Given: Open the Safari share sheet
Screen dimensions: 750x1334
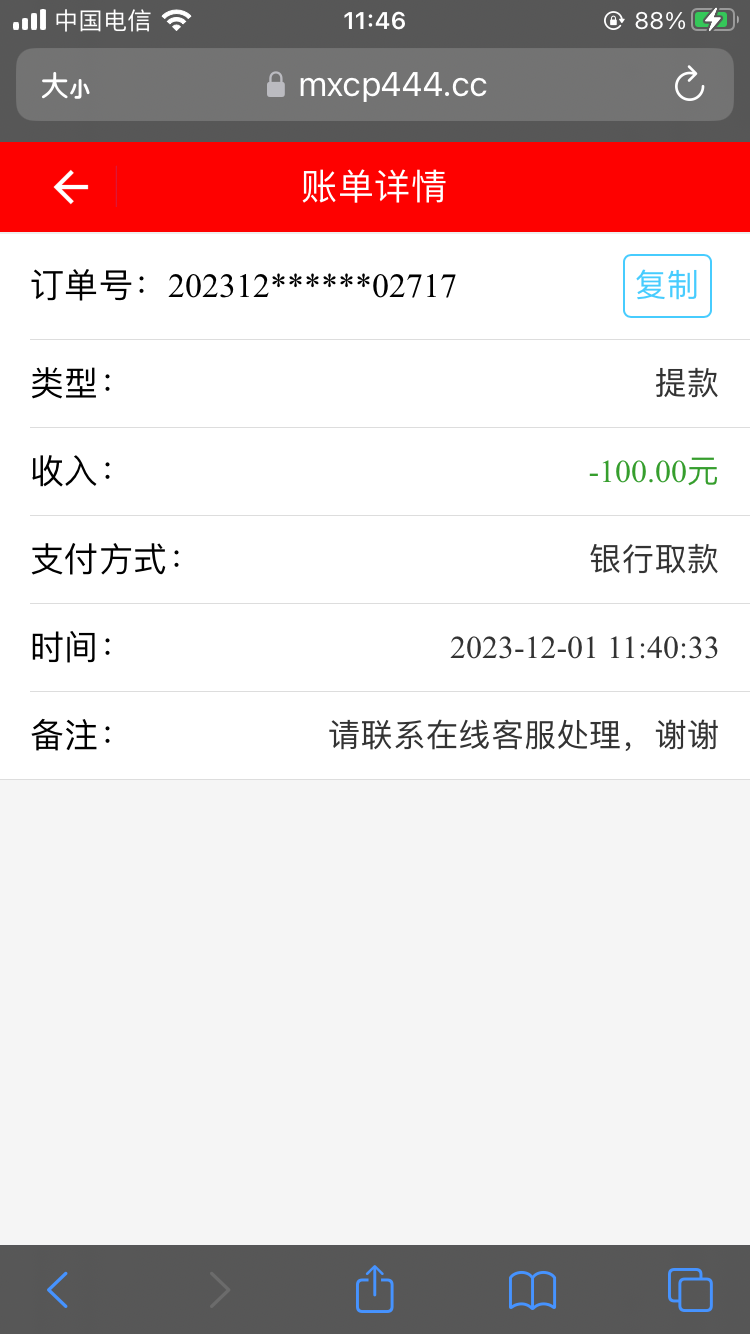Looking at the screenshot, I should 375,1289.
